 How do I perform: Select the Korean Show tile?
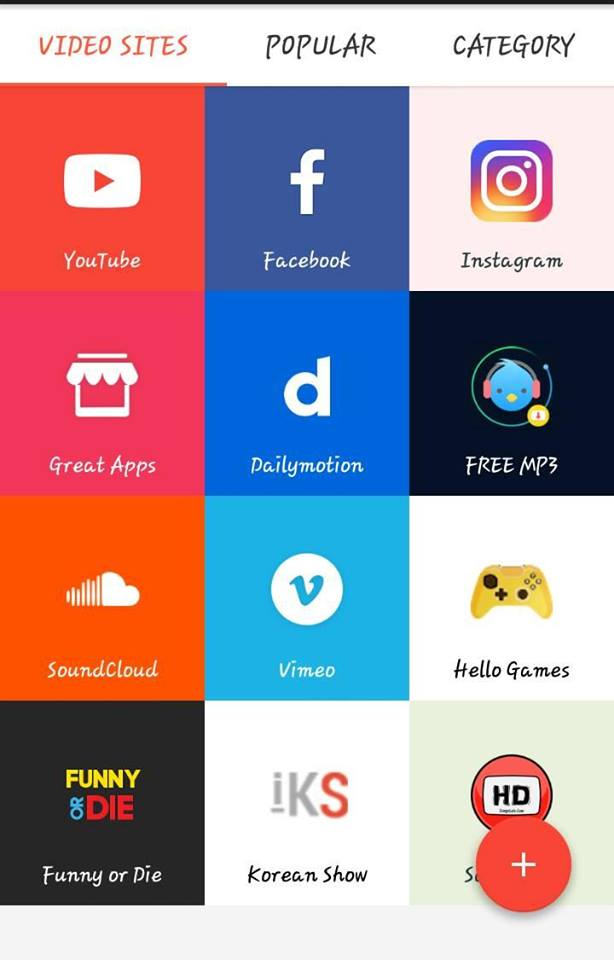(307, 803)
